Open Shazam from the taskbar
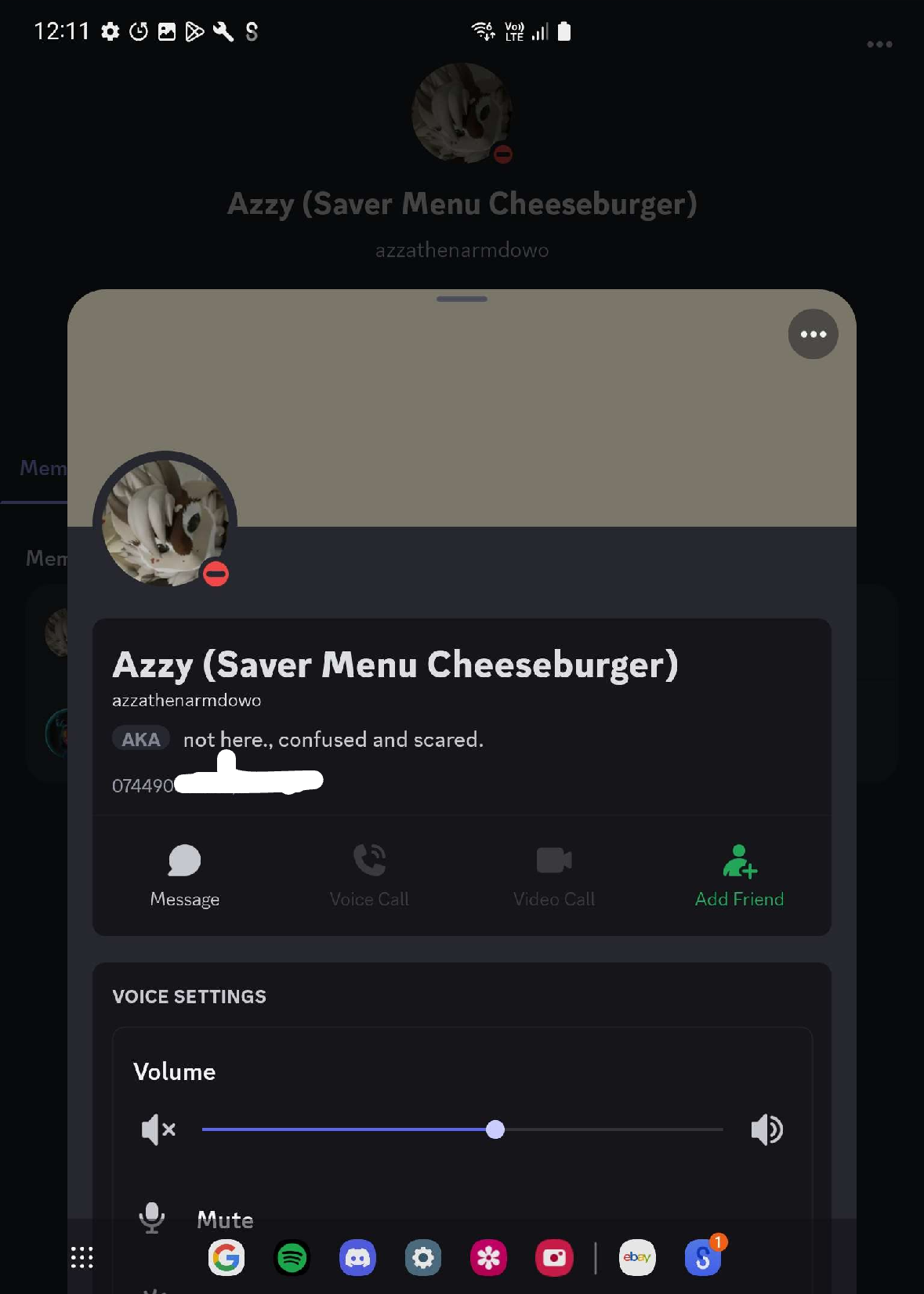The height and width of the screenshot is (1294, 924). click(703, 1258)
